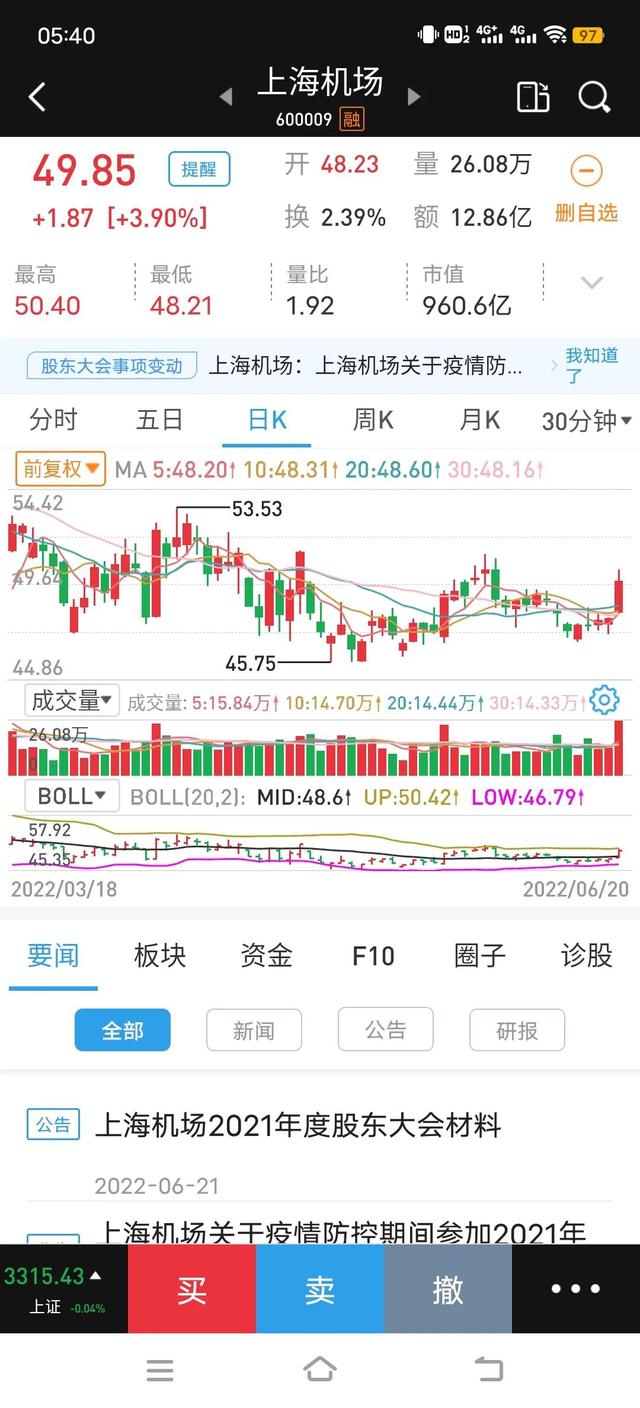The image size is (640, 1408).
Task: Filter by 研报 chip
Action: [x=517, y=1030]
